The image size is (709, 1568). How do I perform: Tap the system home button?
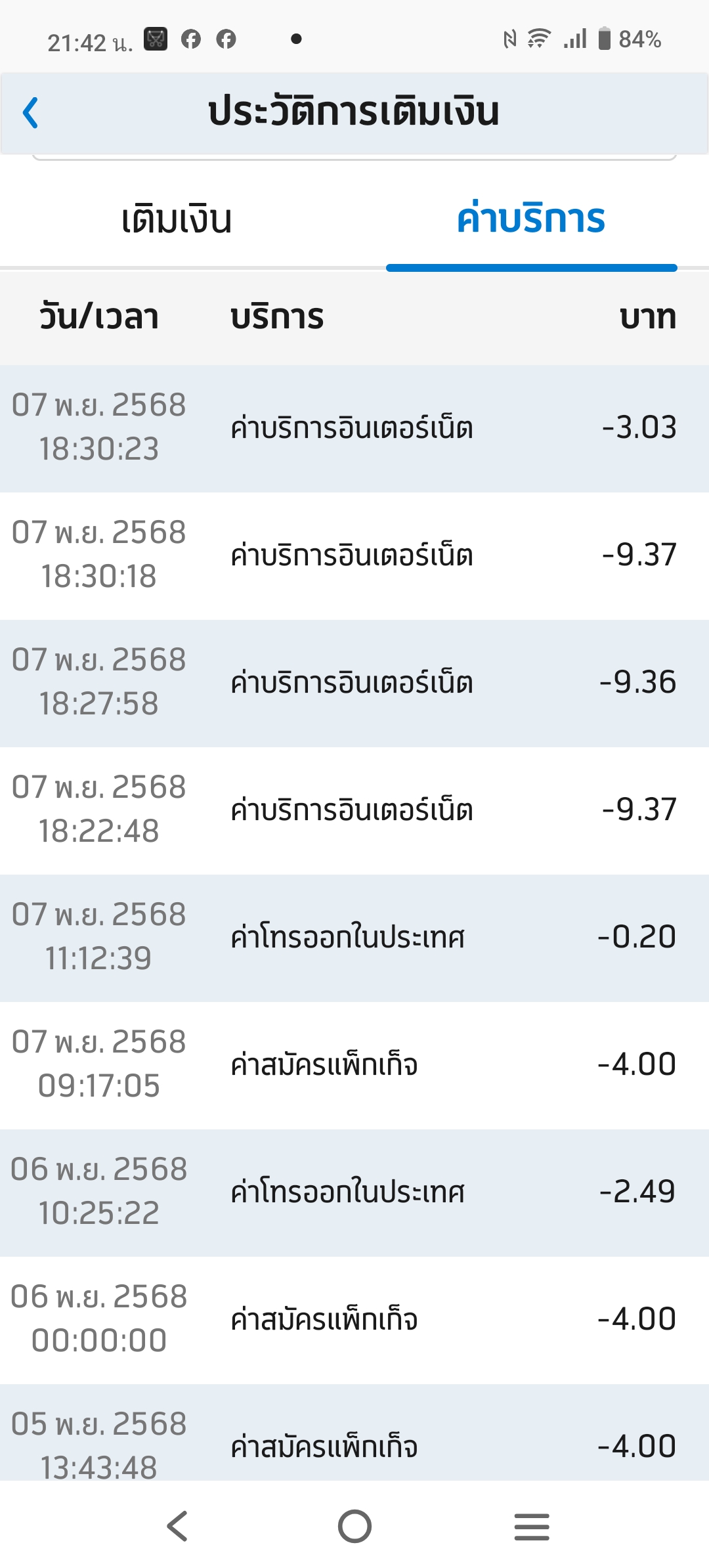point(354,1526)
